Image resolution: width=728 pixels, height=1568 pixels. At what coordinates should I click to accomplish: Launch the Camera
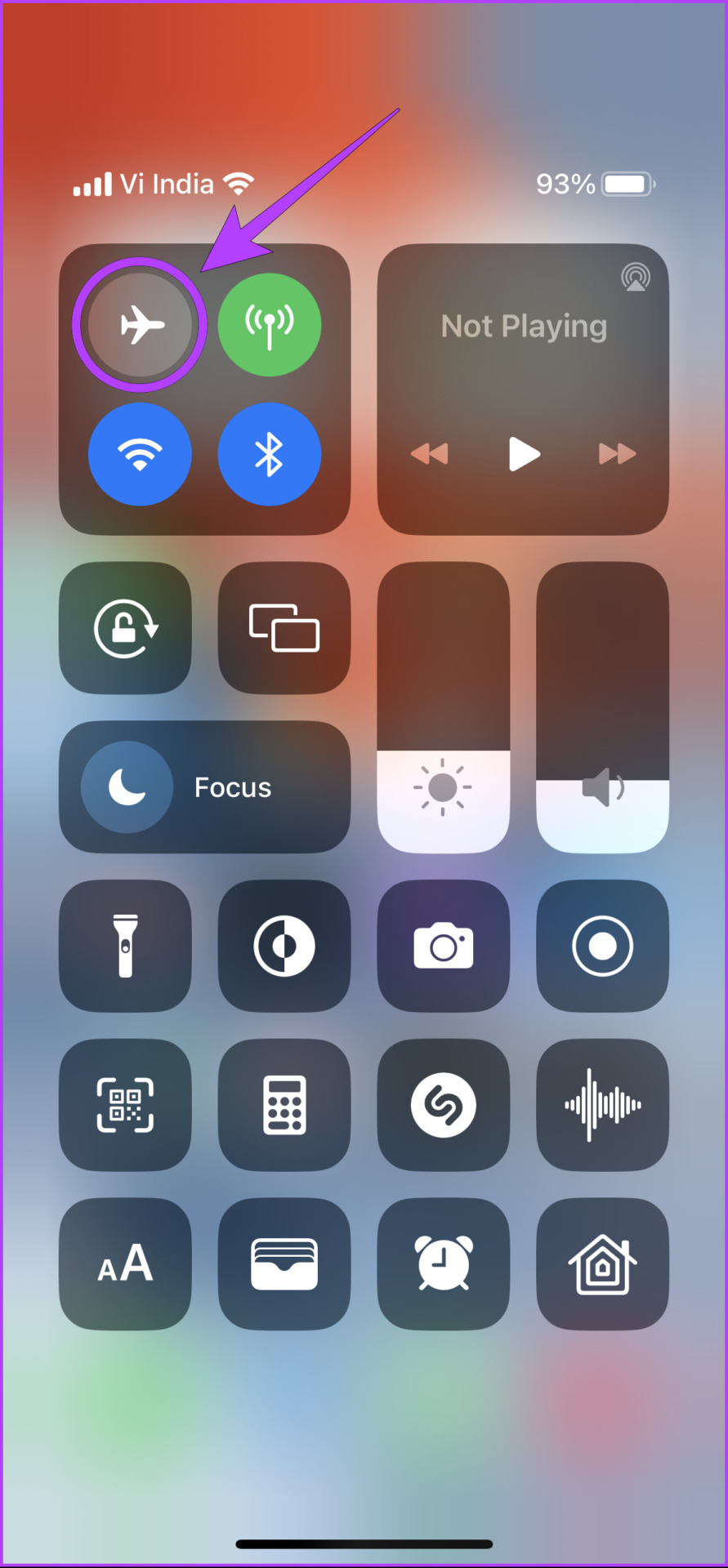click(x=444, y=946)
